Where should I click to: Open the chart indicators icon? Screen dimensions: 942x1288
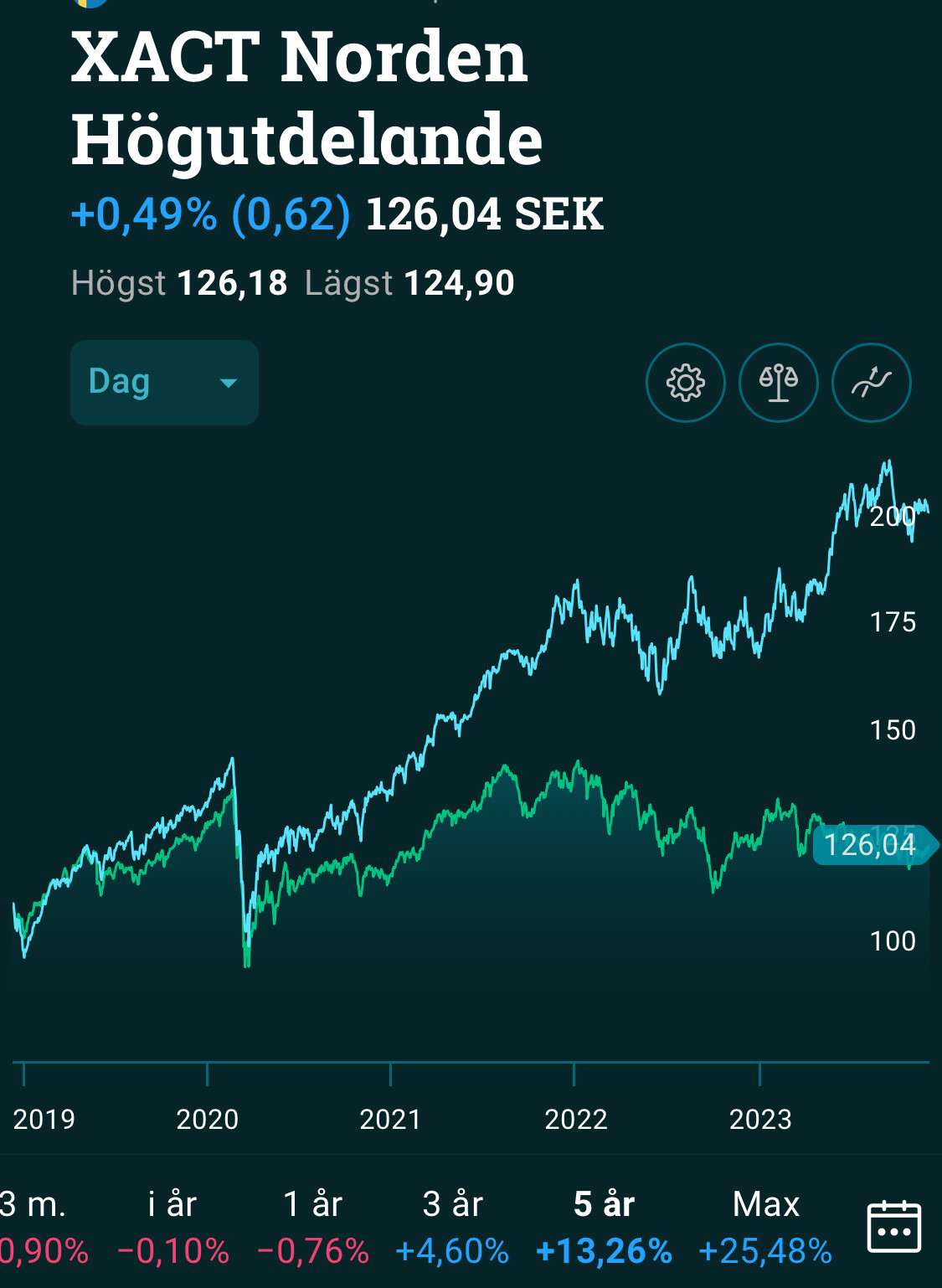tap(871, 383)
